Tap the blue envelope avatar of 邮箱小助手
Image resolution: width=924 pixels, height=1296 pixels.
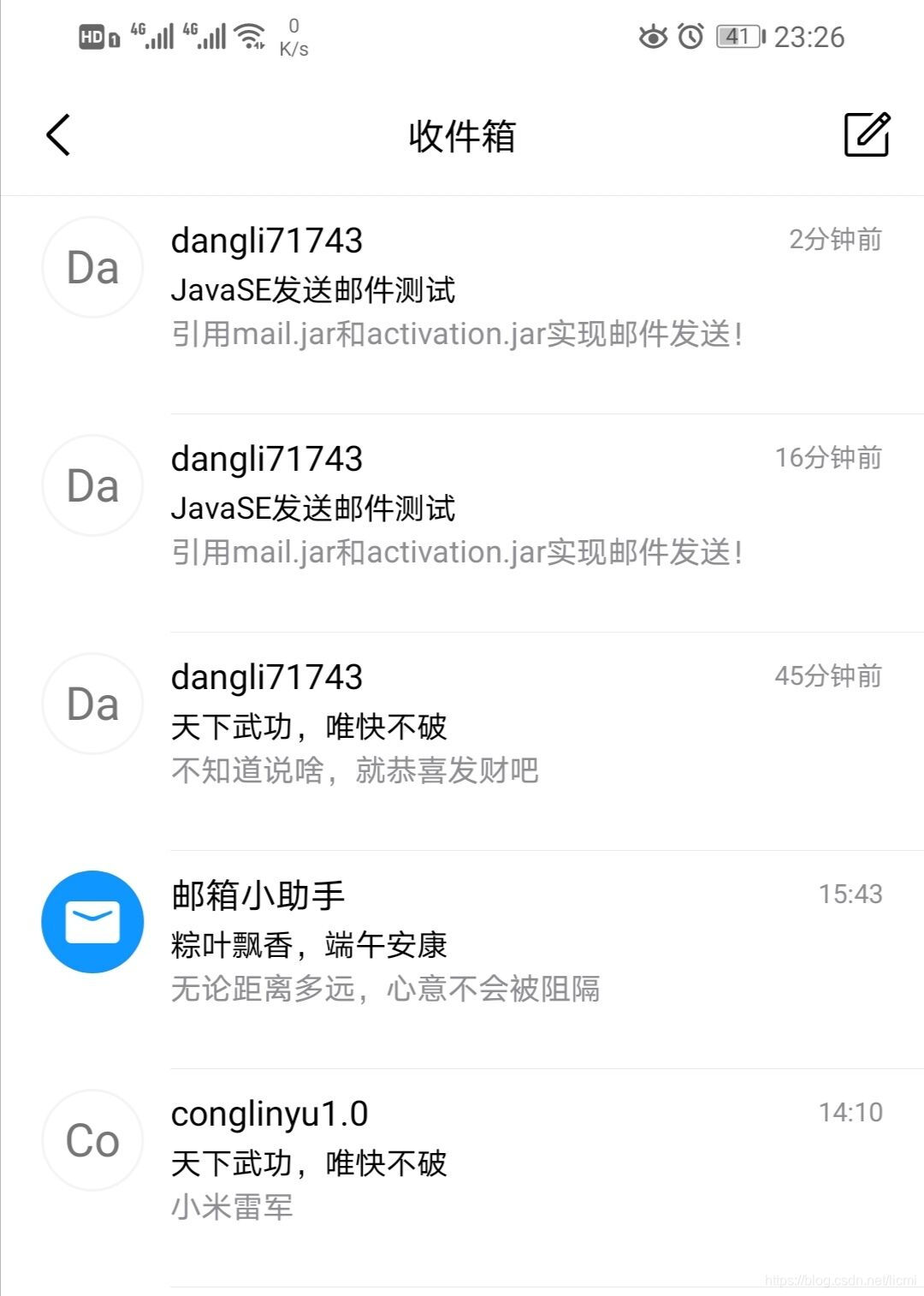click(92, 920)
